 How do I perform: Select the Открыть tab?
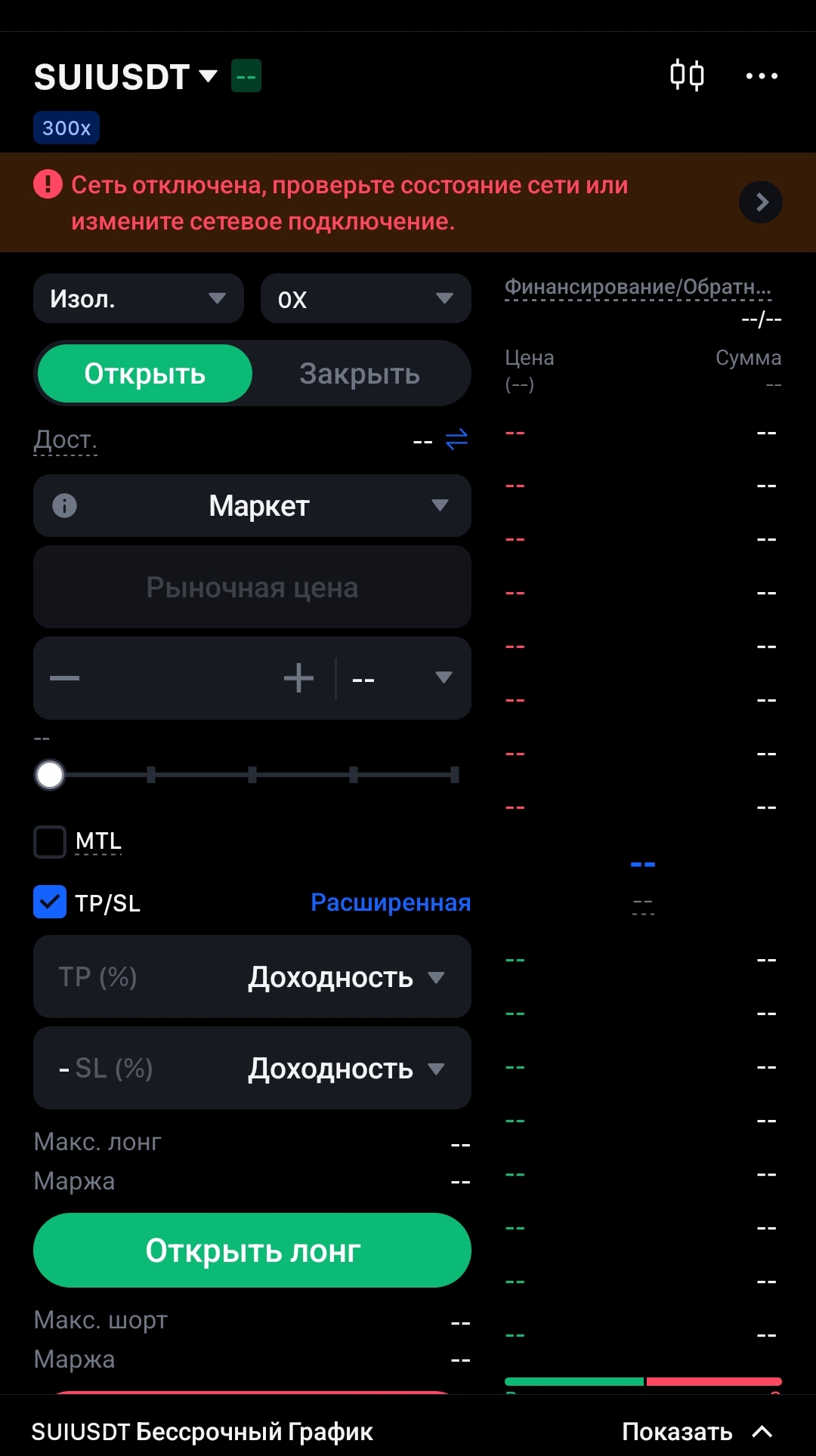click(145, 374)
